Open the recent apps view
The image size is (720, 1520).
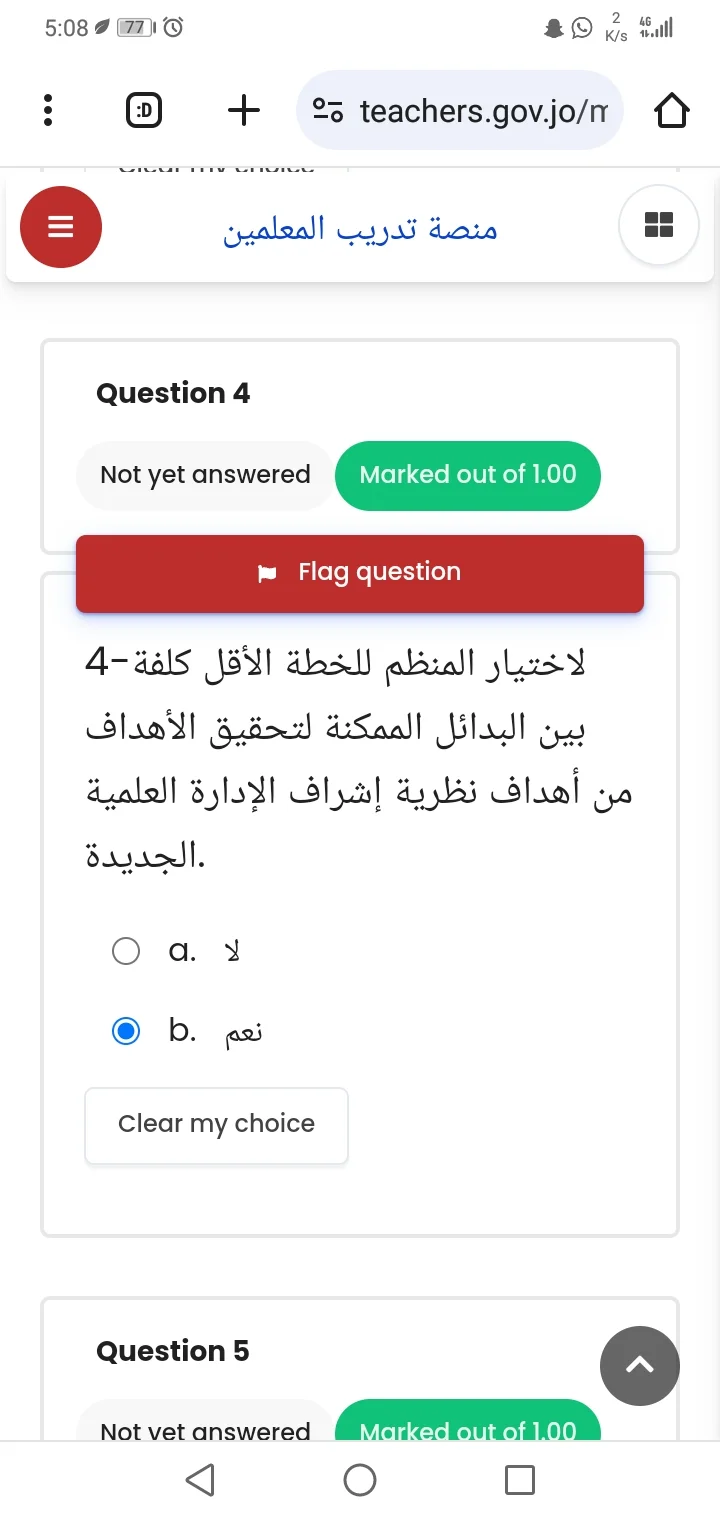pos(519,1480)
